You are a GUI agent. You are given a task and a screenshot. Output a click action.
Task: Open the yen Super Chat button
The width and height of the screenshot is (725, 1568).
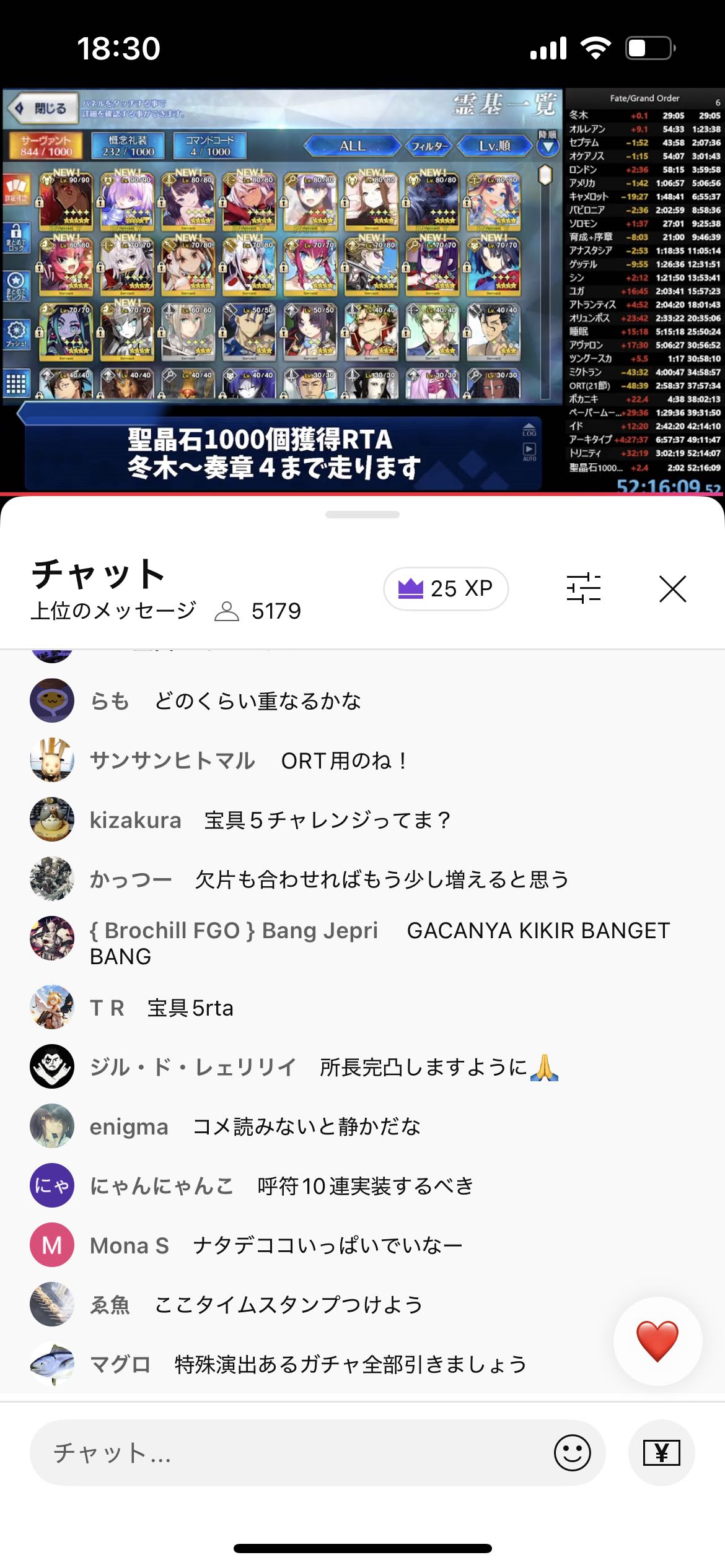pos(661,1453)
